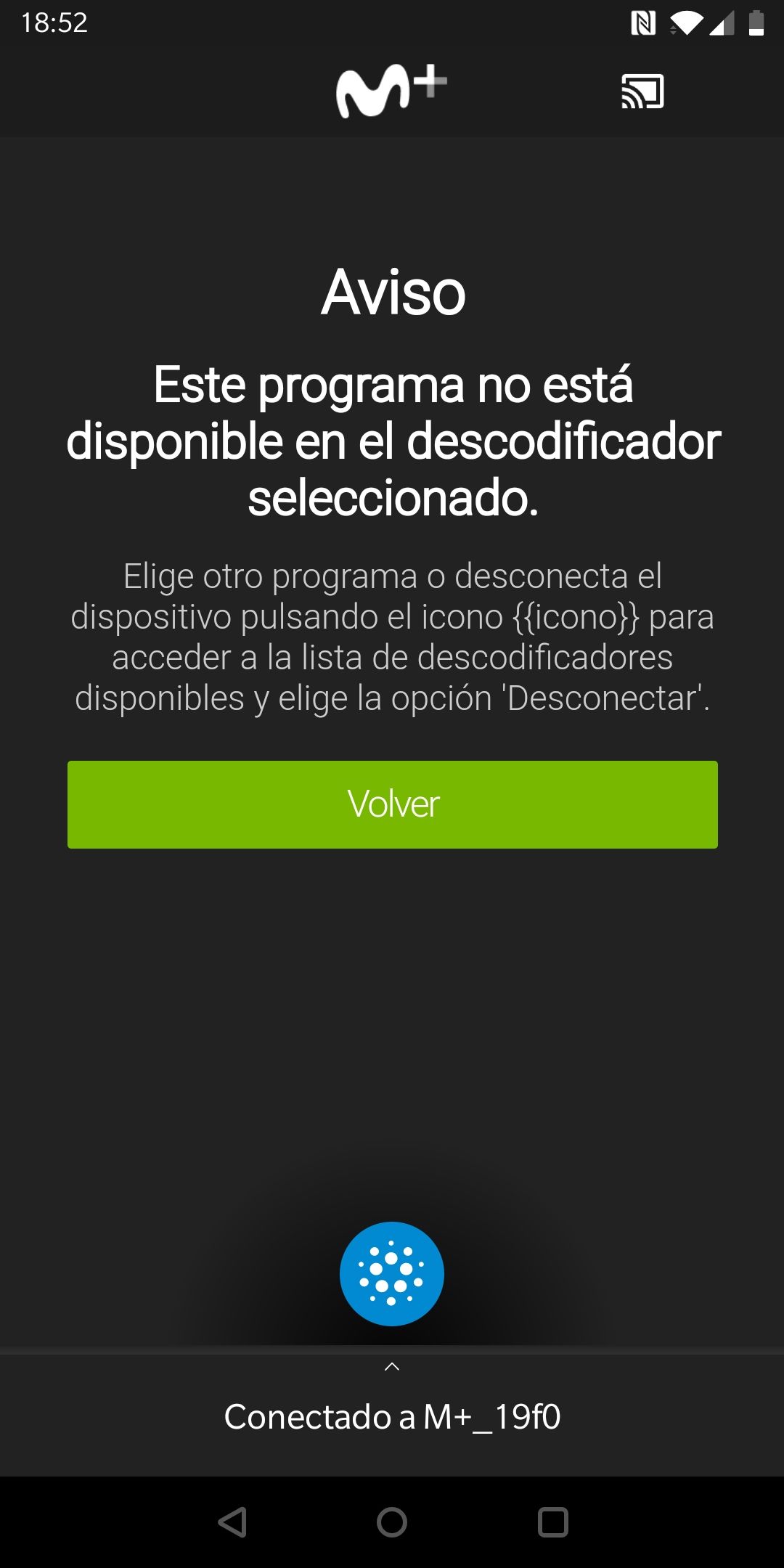
Task: Tap the Home navigation button
Action: point(392,1520)
